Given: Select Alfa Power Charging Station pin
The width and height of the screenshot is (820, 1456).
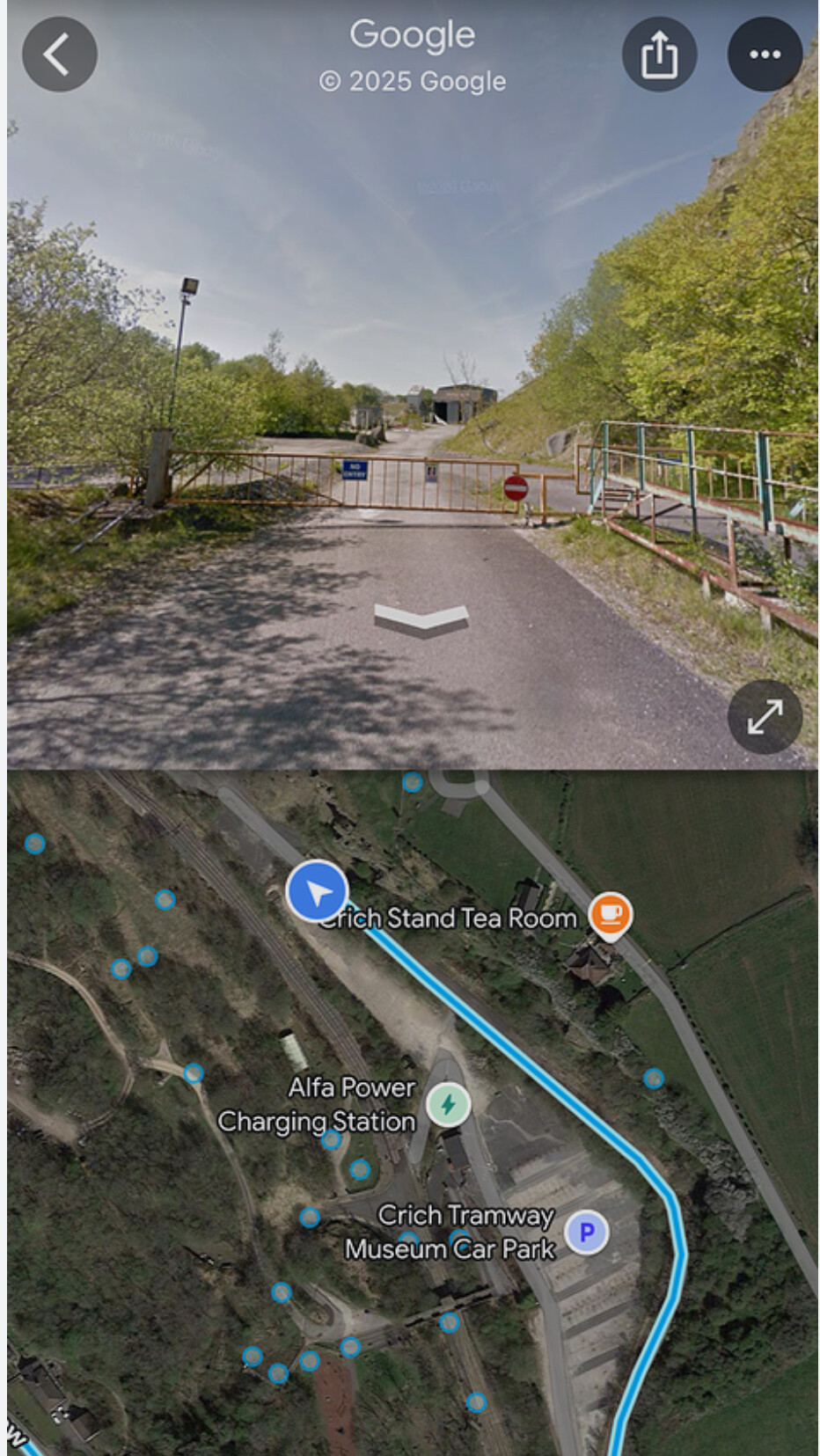Looking at the screenshot, I should pos(448,1104).
